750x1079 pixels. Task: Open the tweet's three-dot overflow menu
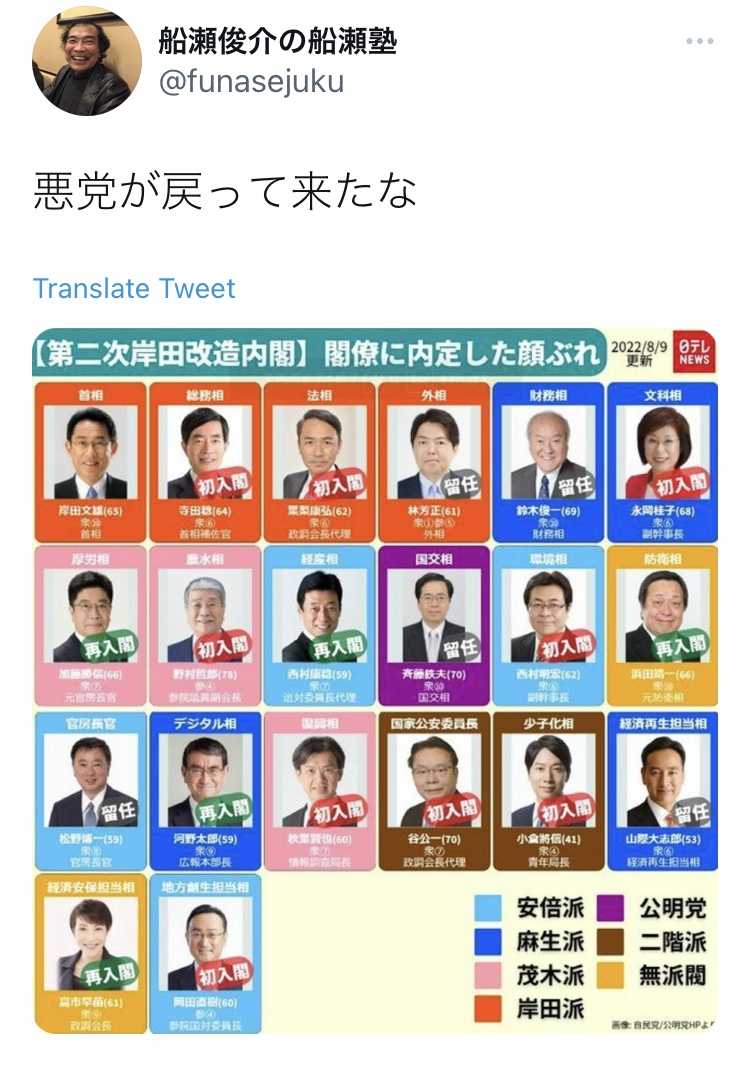point(700,42)
